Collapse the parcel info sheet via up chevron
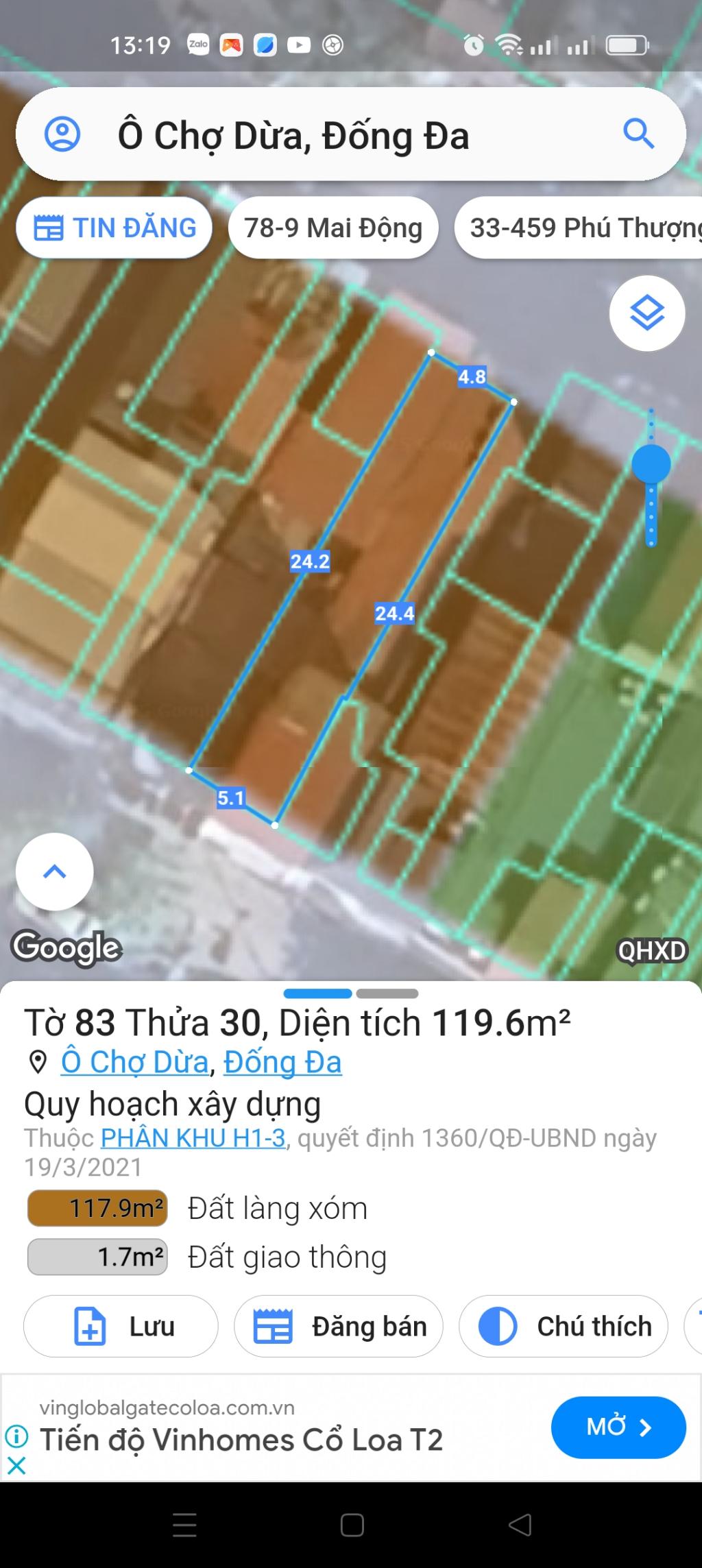This screenshot has height=1568, width=702. click(x=54, y=871)
